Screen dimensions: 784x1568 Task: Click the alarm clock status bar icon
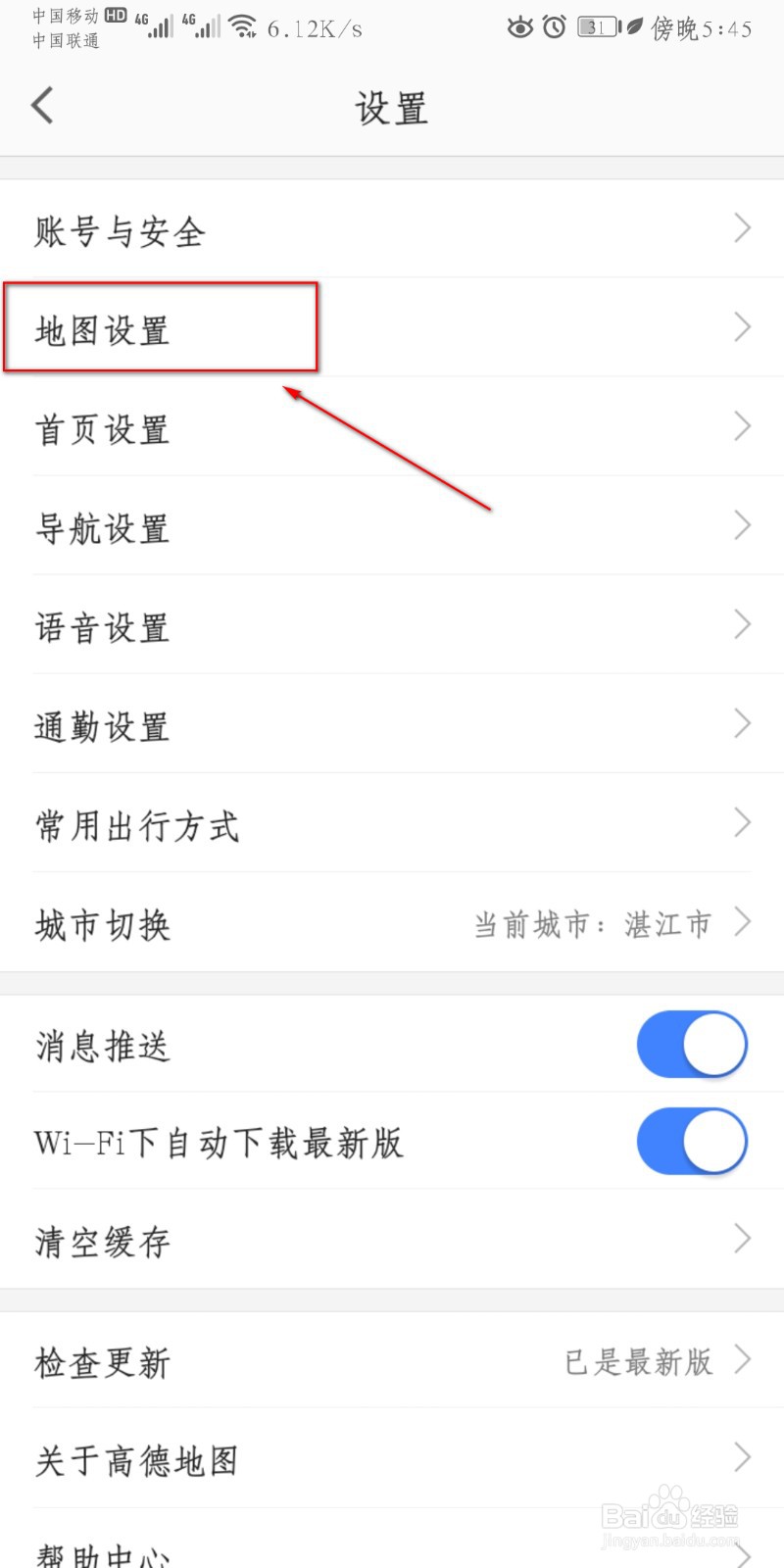tap(555, 27)
